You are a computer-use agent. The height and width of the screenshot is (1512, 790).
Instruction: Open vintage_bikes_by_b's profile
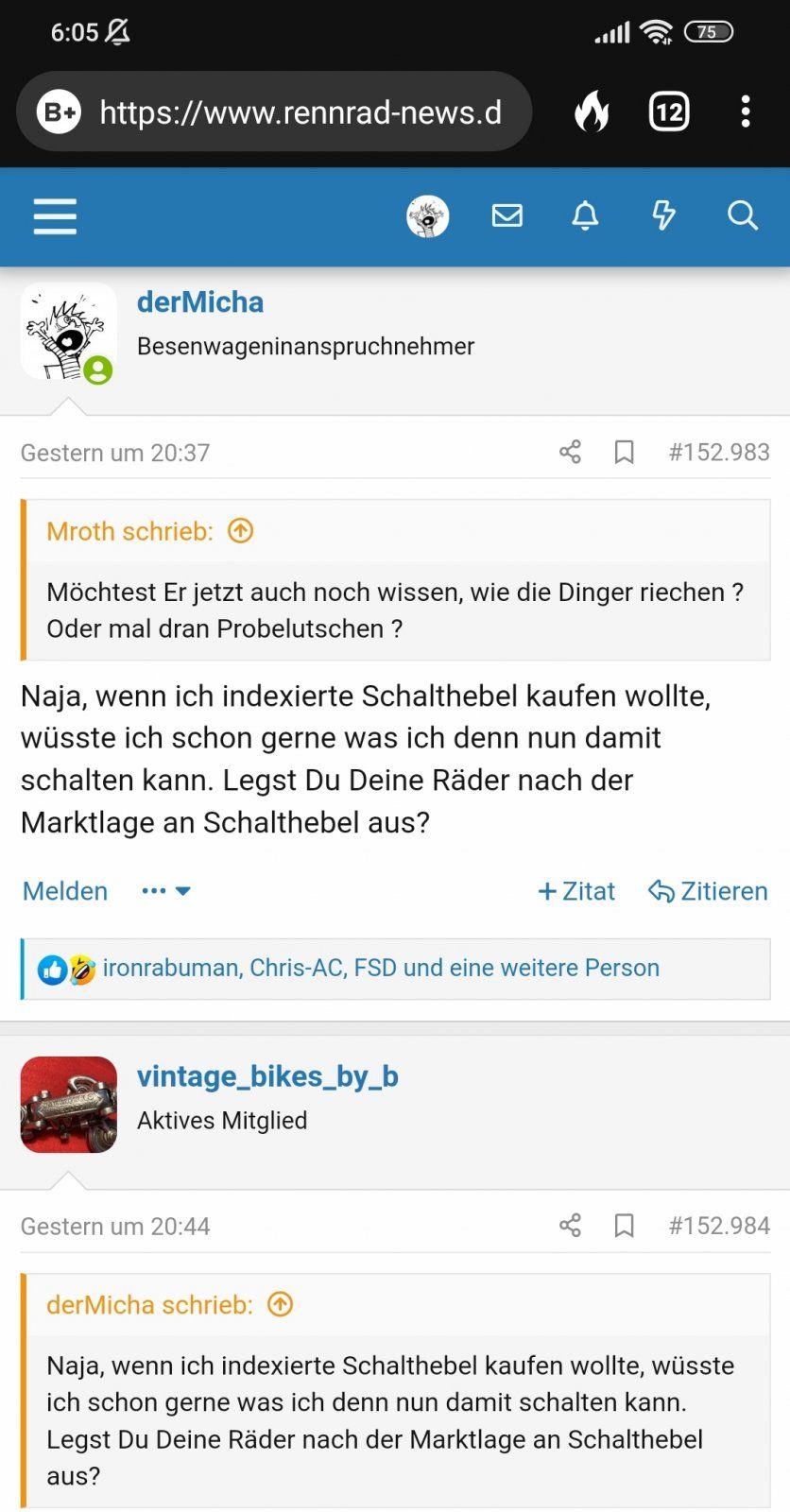pyautogui.click(x=267, y=1076)
